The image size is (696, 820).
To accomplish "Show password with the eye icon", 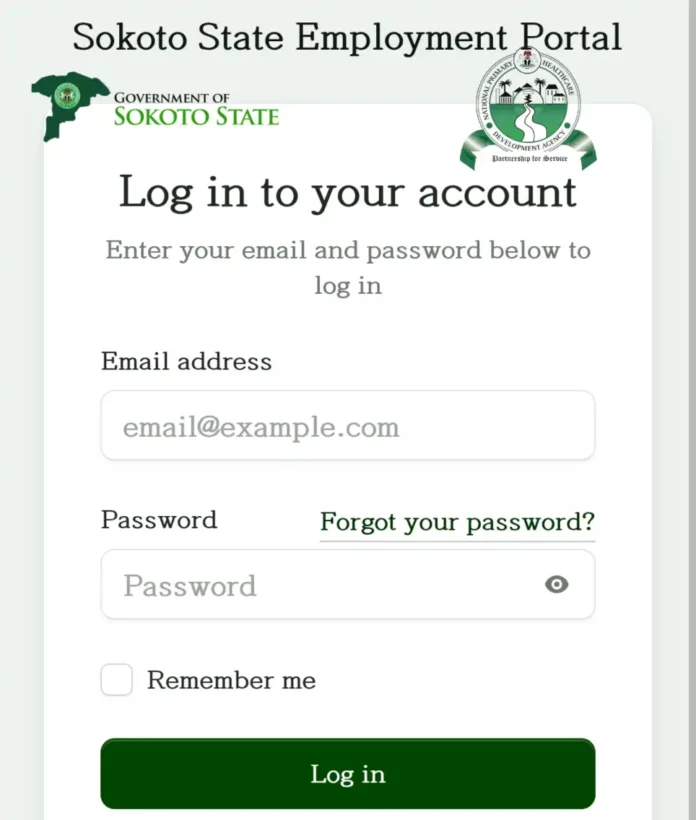I will [557, 585].
